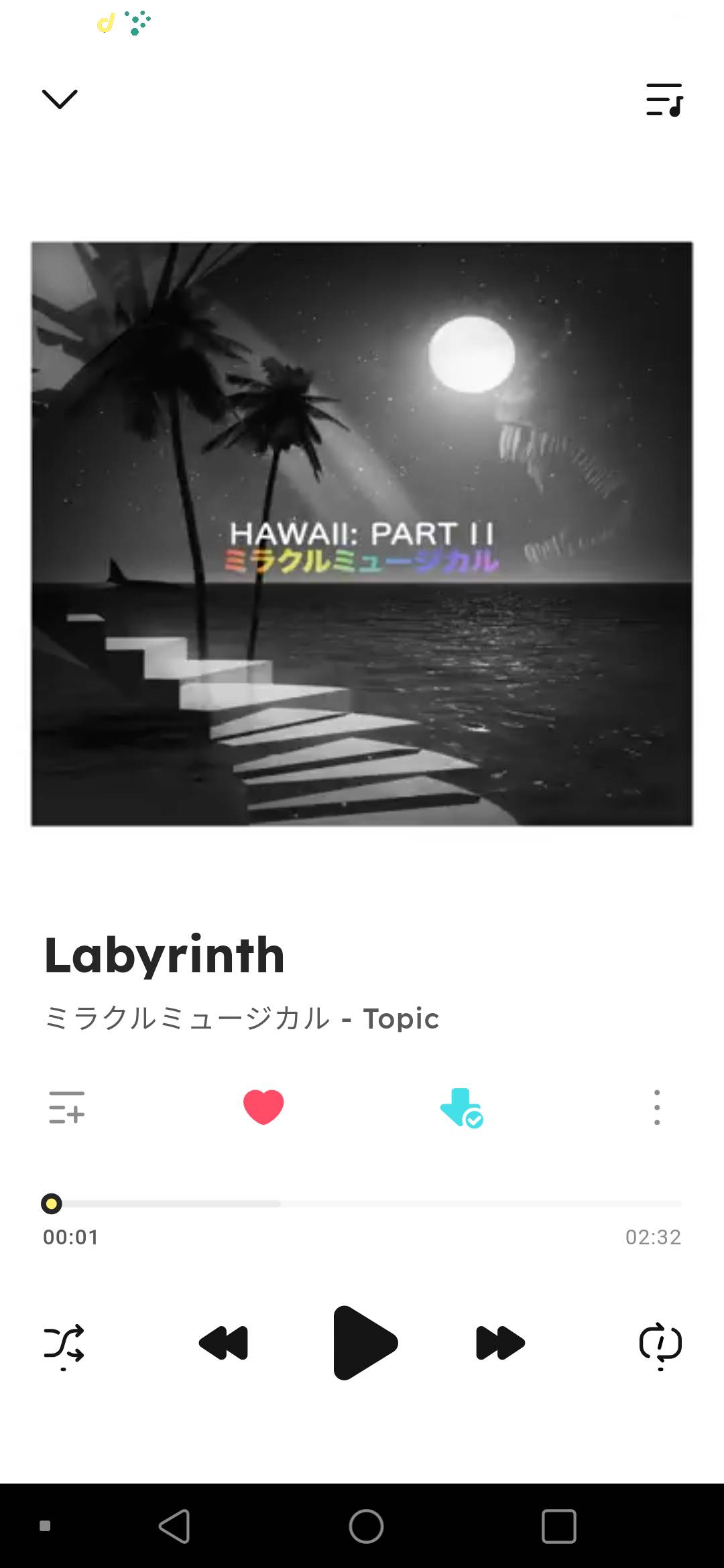Screen dimensions: 724x1568
Task: Toggle shuffle mode
Action: [x=64, y=1343]
